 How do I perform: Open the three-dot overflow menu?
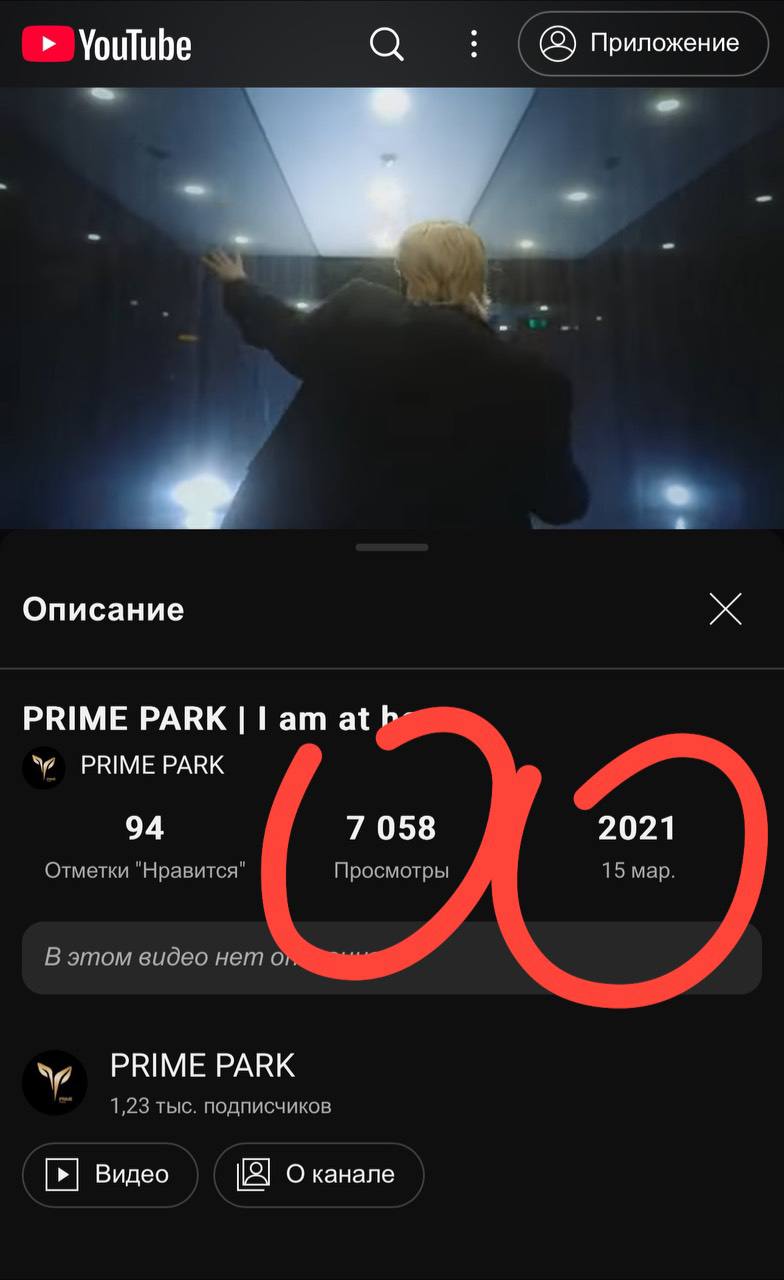(x=474, y=44)
